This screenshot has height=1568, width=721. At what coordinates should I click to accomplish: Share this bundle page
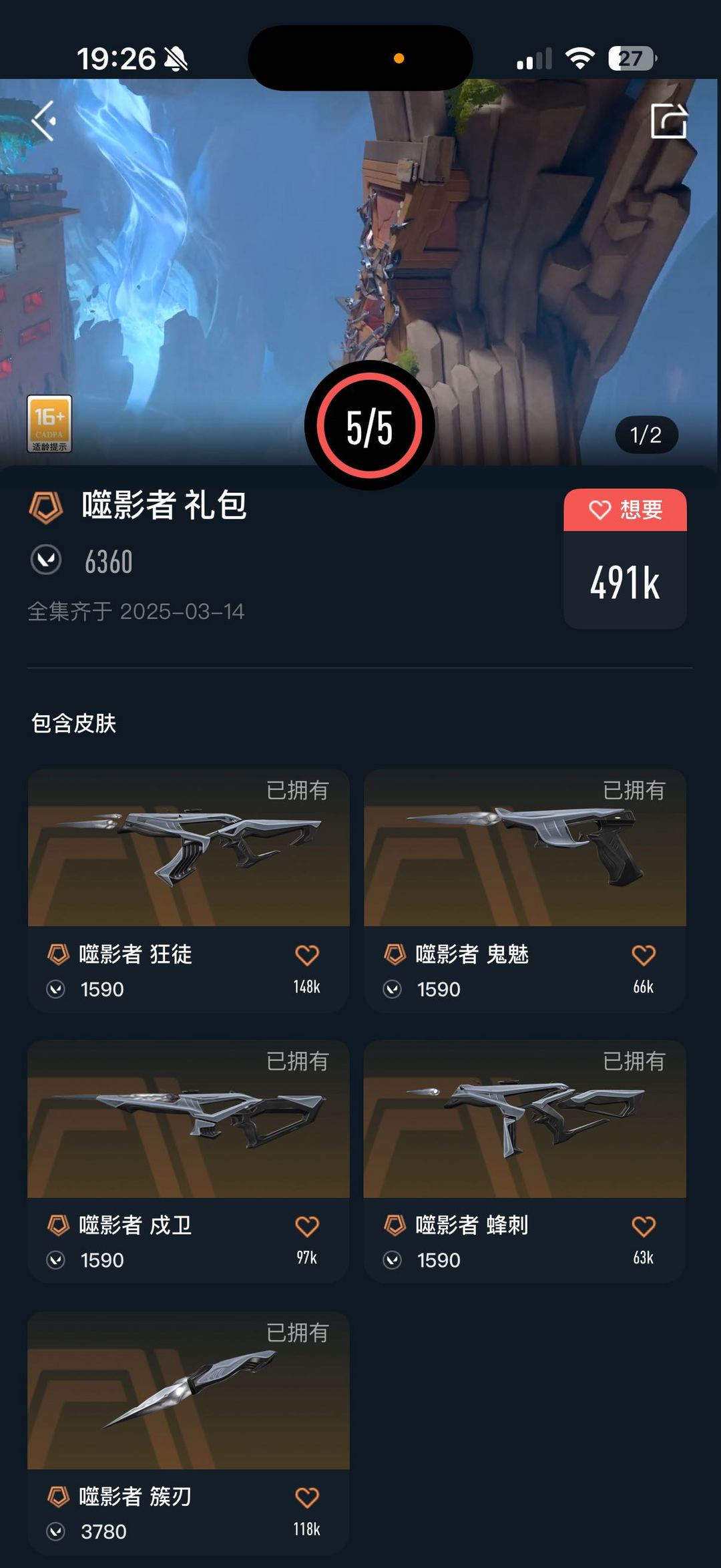tap(668, 121)
